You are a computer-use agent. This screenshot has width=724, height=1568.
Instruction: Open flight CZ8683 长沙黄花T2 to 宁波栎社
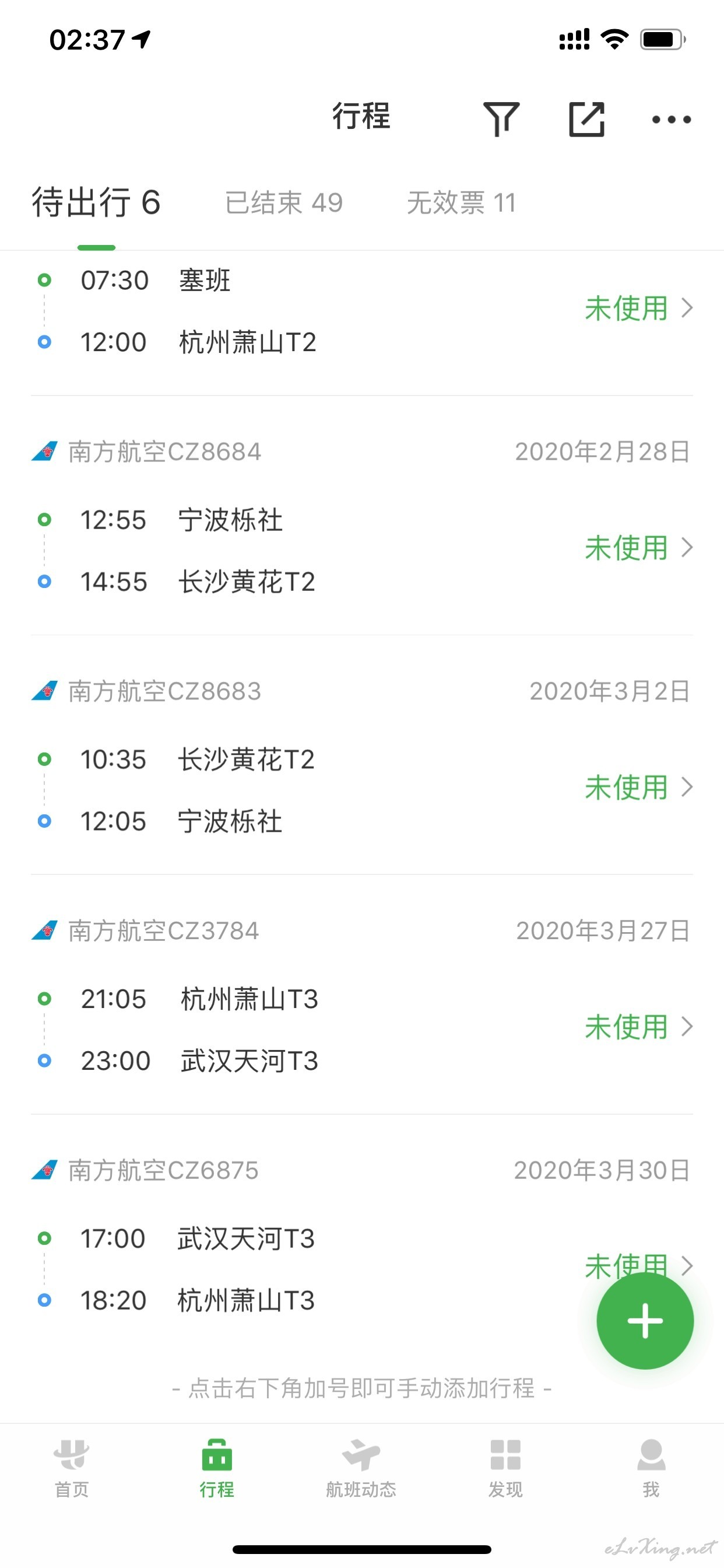point(362,755)
